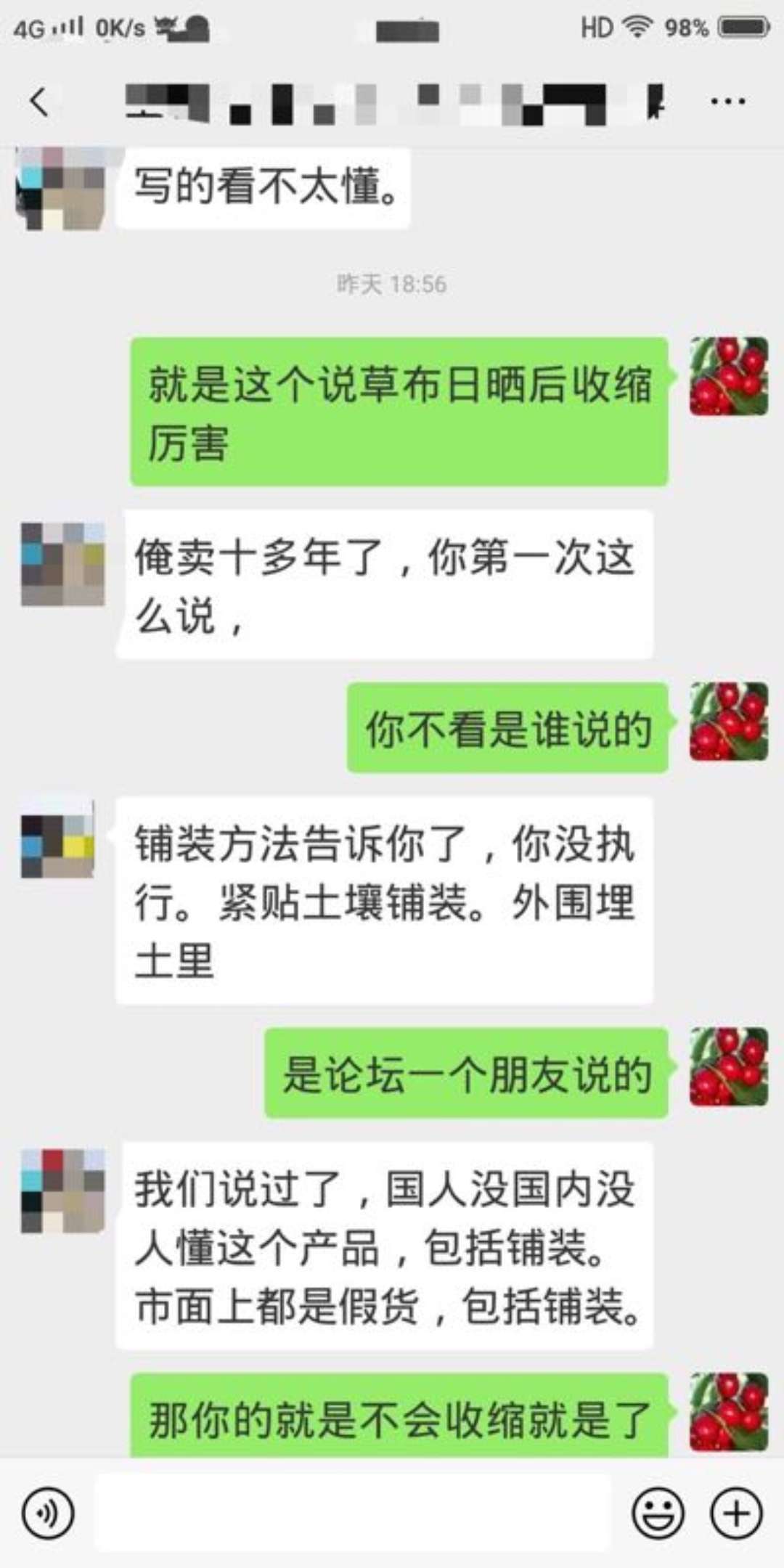
Task: Open contact avatar beside '写的看不太懂'
Action: [x=62, y=189]
